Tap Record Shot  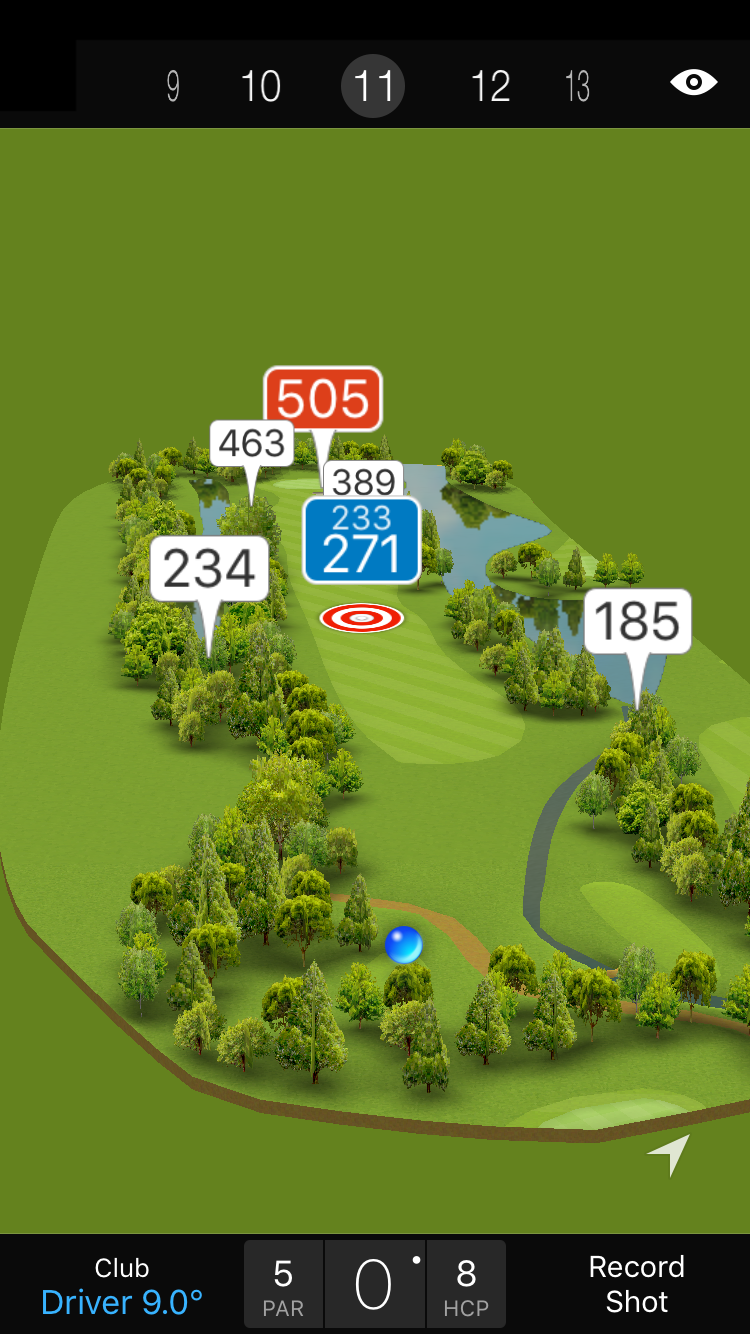(x=636, y=1284)
